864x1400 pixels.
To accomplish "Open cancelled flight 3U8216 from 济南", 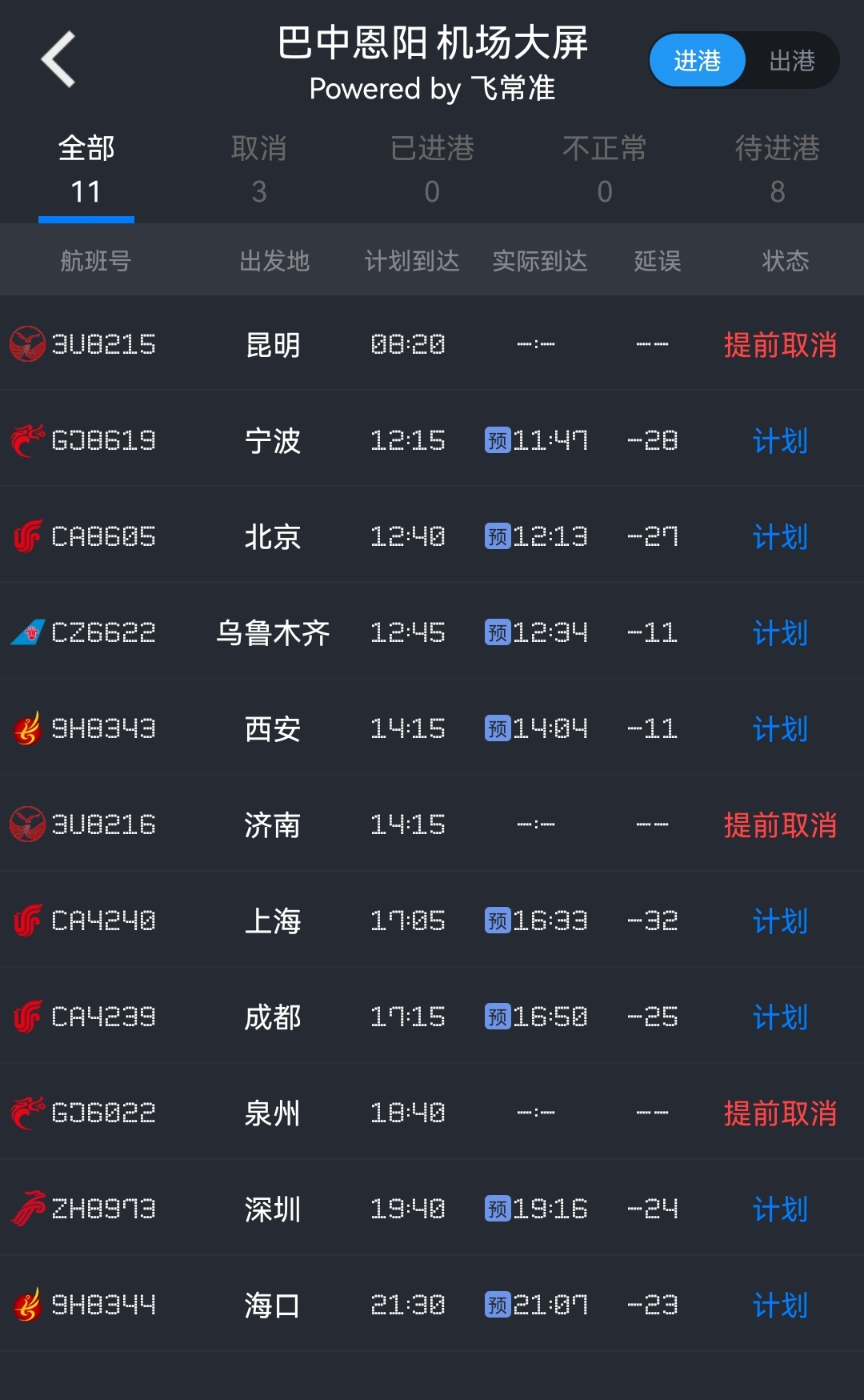I will (x=432, y=824).
